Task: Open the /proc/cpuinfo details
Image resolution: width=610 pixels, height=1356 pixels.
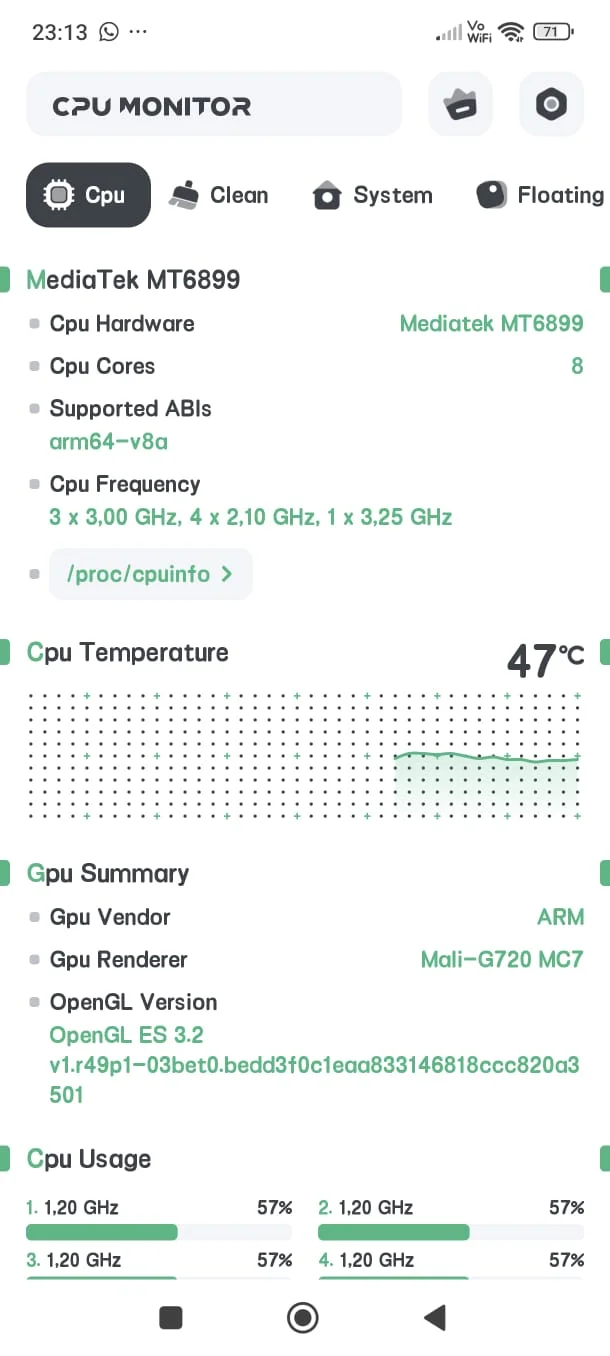Action: pos(150,574)
